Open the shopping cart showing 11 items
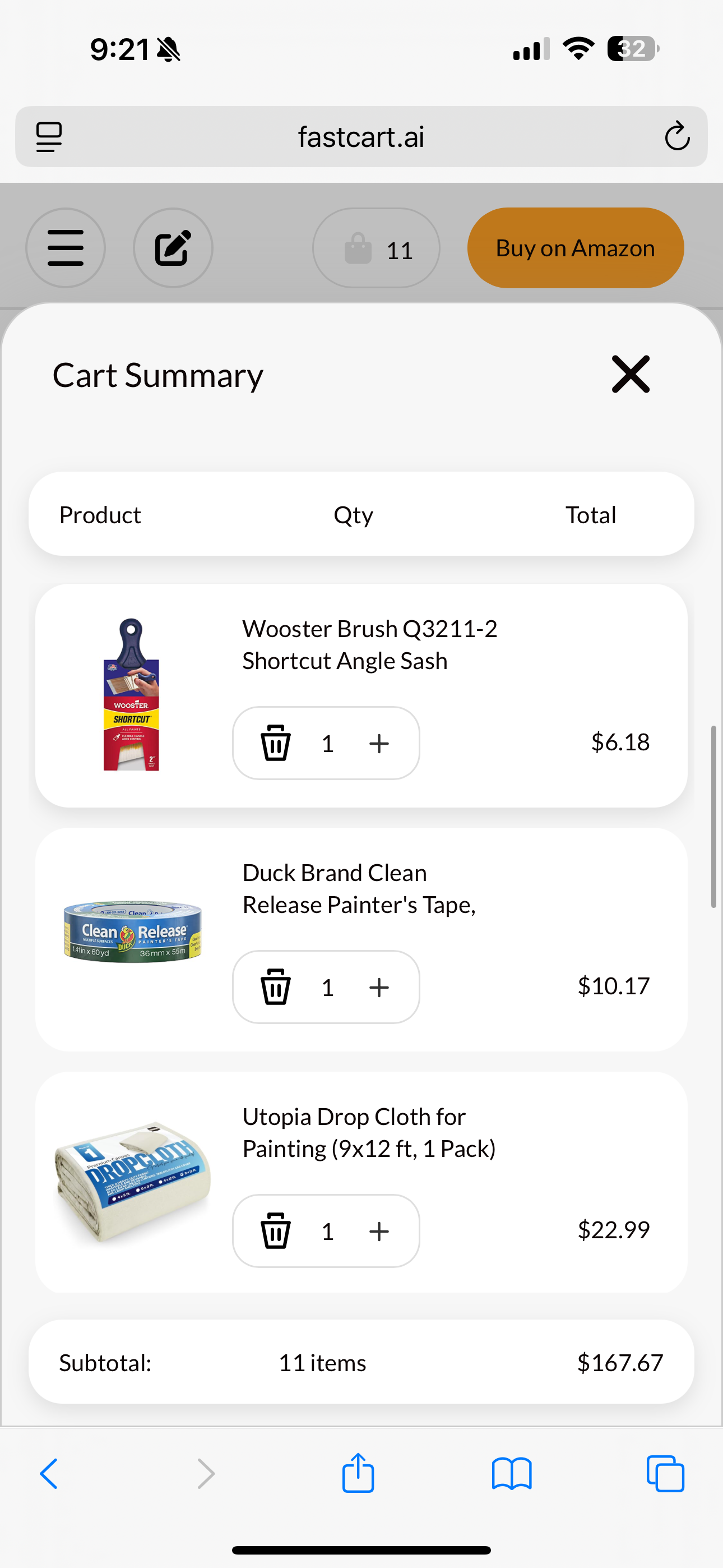723x1568 pixels. coord(376,248)
